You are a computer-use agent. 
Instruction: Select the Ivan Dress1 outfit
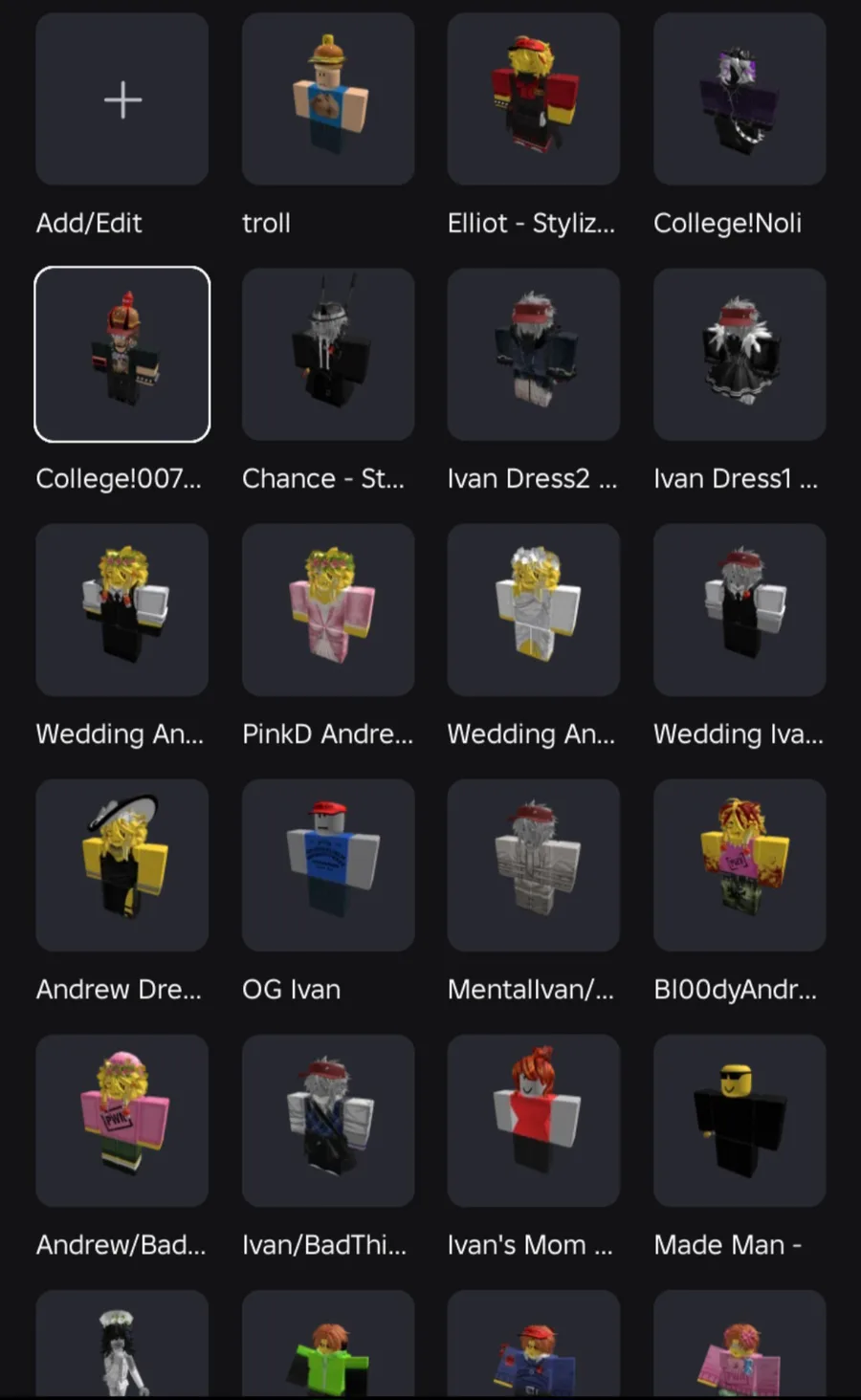coord(740,355)
